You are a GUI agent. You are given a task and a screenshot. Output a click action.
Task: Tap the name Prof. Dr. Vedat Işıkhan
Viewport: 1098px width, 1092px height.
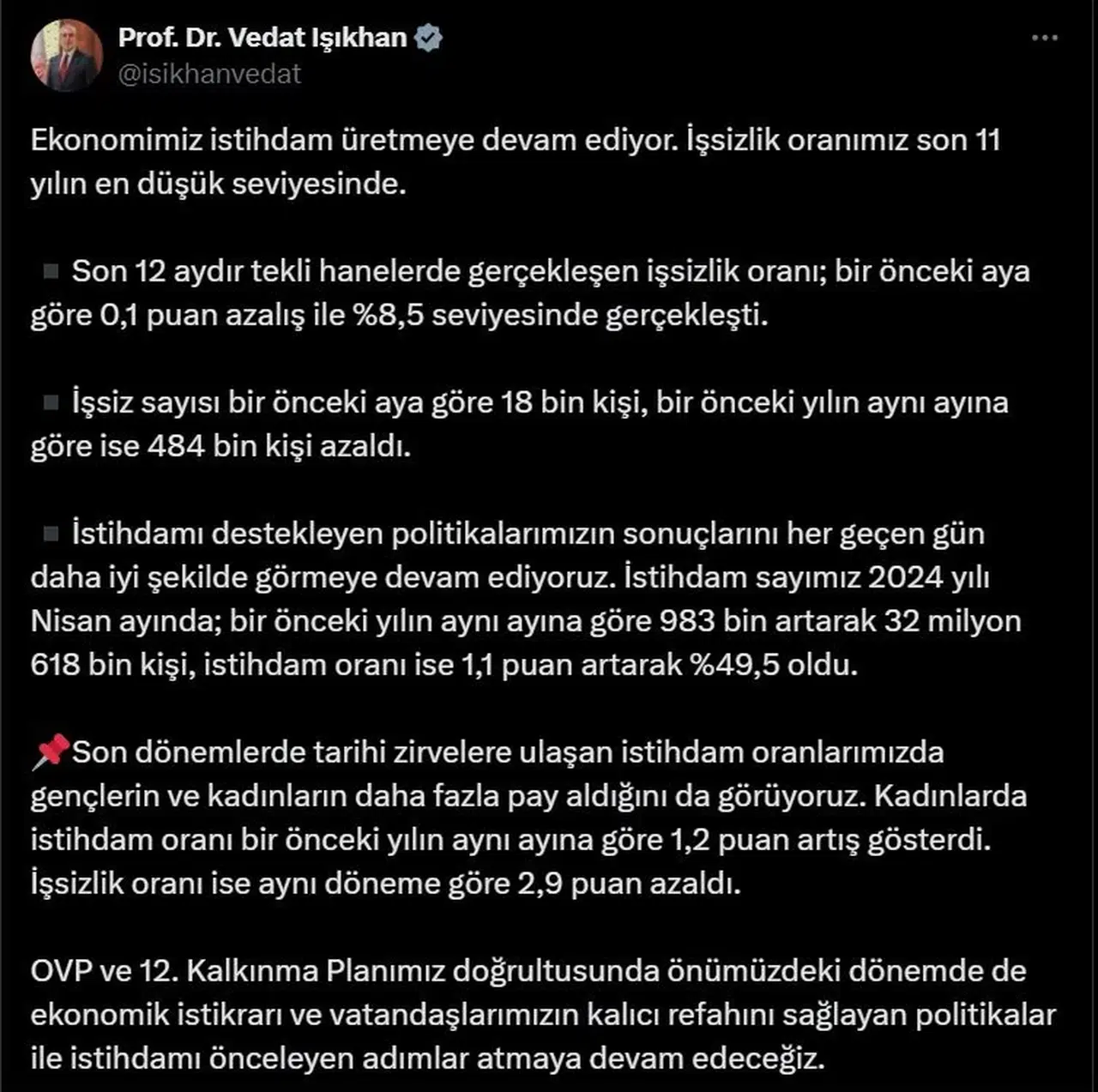point(262,38)
